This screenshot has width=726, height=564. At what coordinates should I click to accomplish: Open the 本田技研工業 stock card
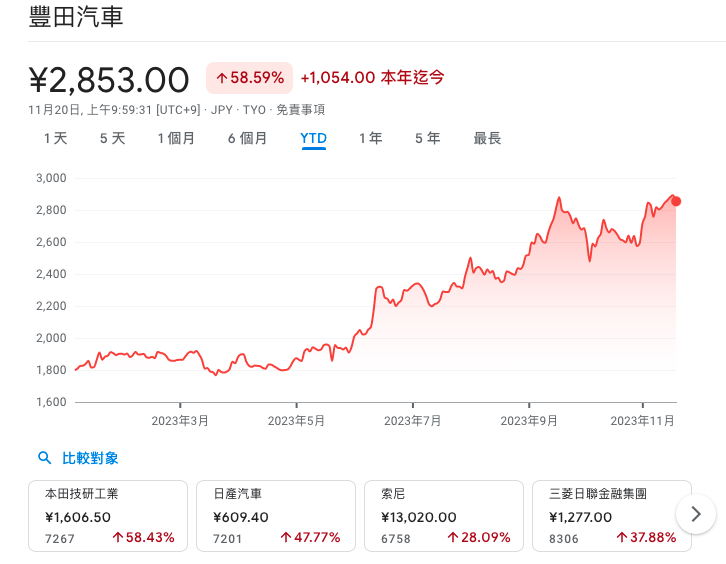[108, 516]
